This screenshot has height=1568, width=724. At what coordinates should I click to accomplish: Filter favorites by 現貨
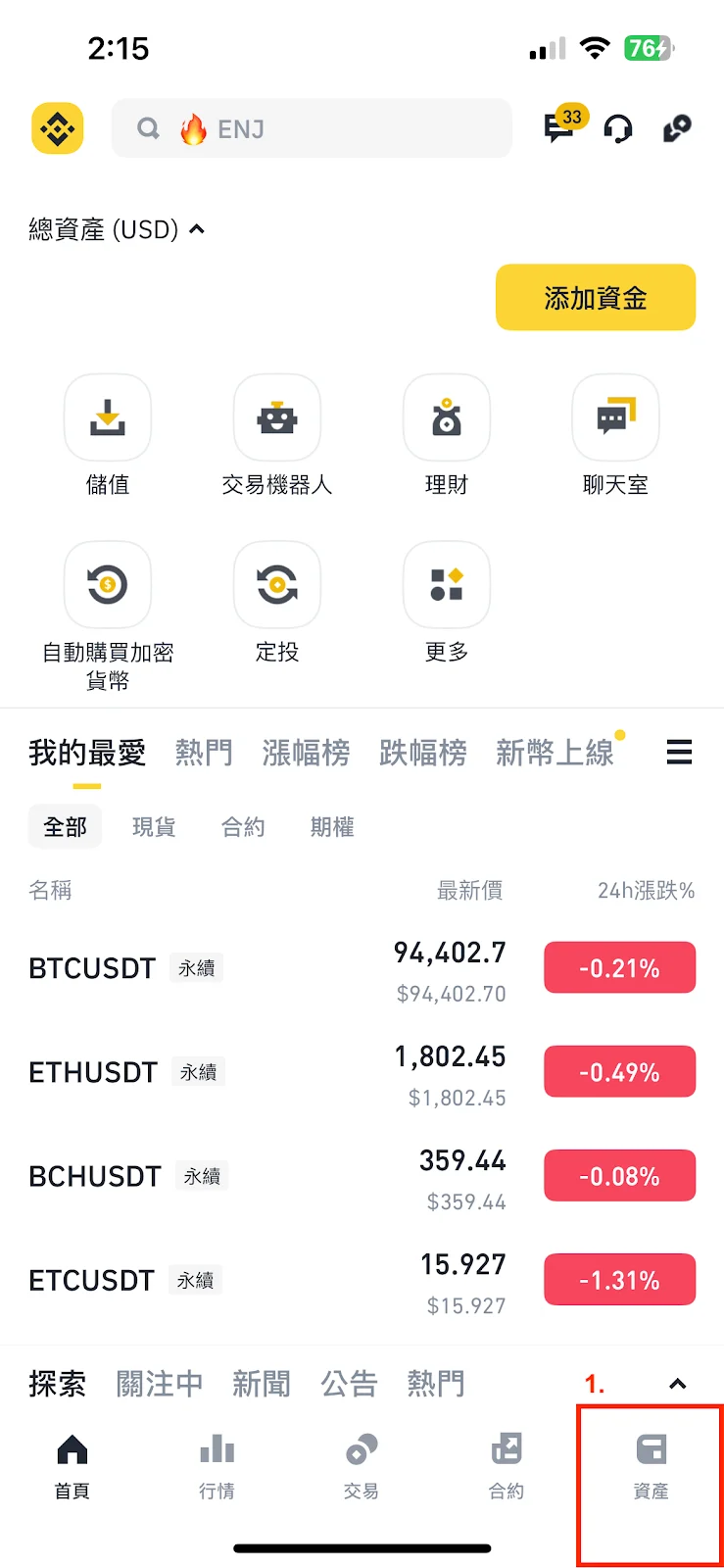[154, 827]
